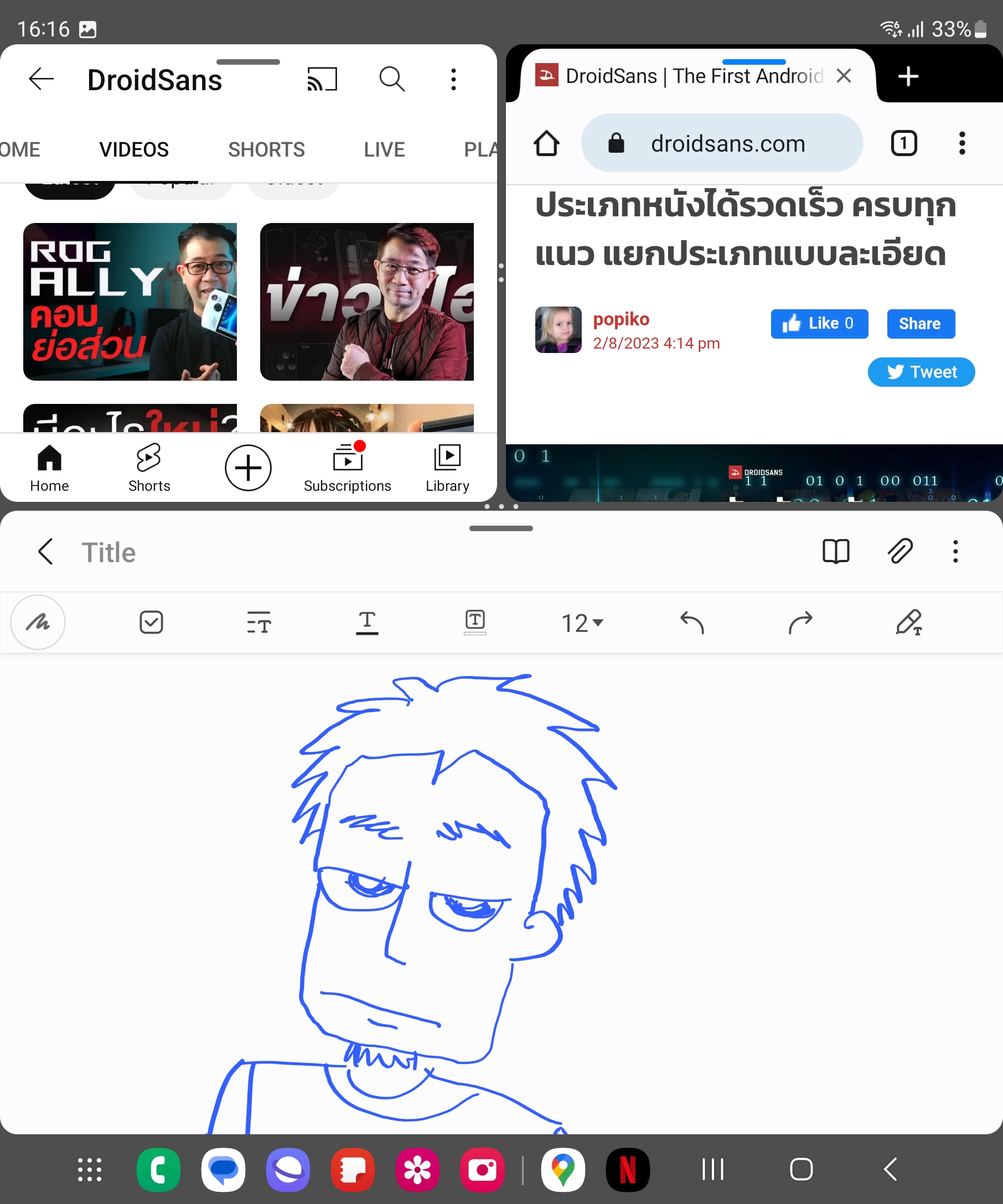
Task: Create new YouTube content with plus button
Action: [248, 468]
